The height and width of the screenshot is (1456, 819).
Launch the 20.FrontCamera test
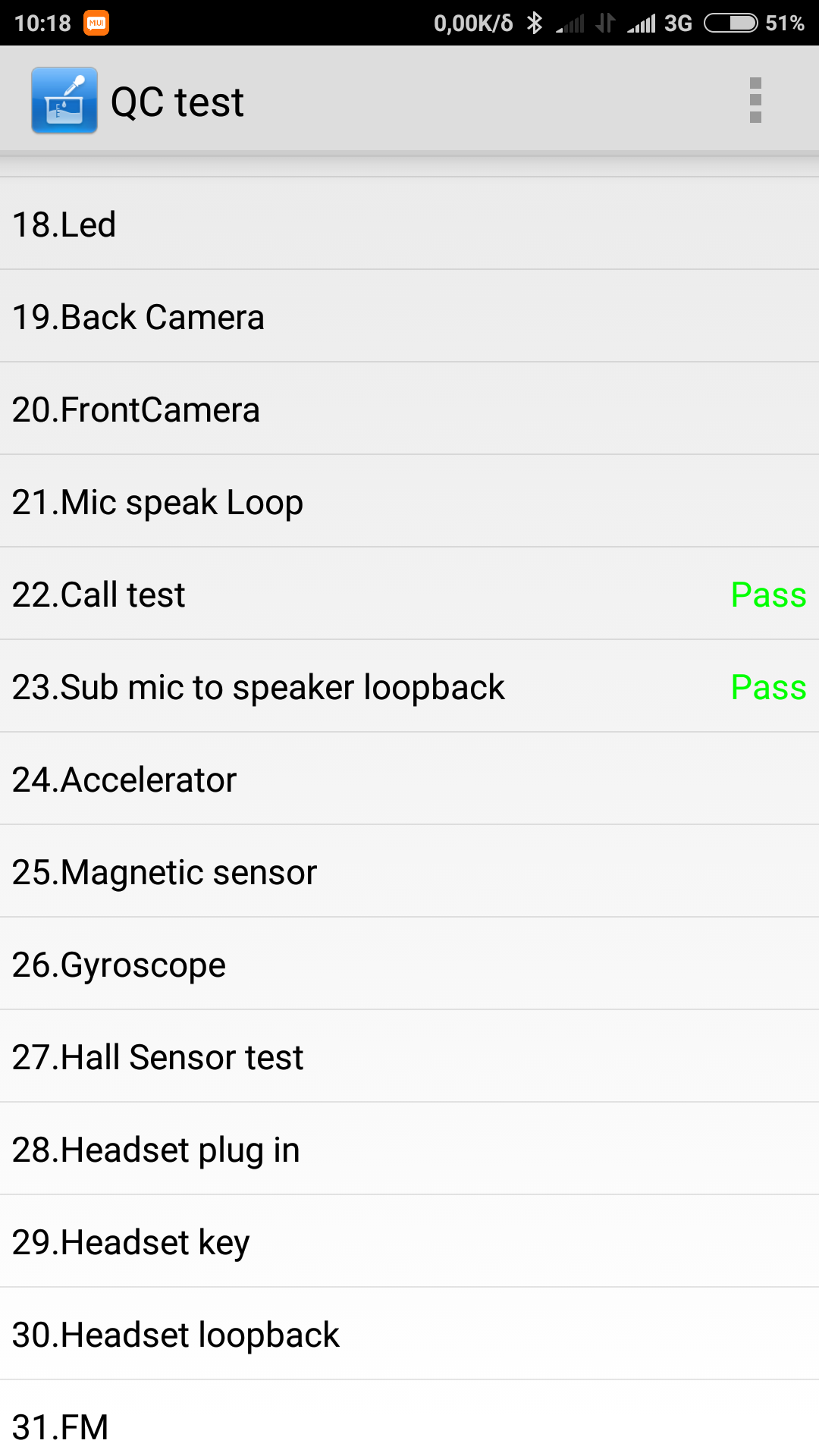pyautogui.click(x=409, y=409)
